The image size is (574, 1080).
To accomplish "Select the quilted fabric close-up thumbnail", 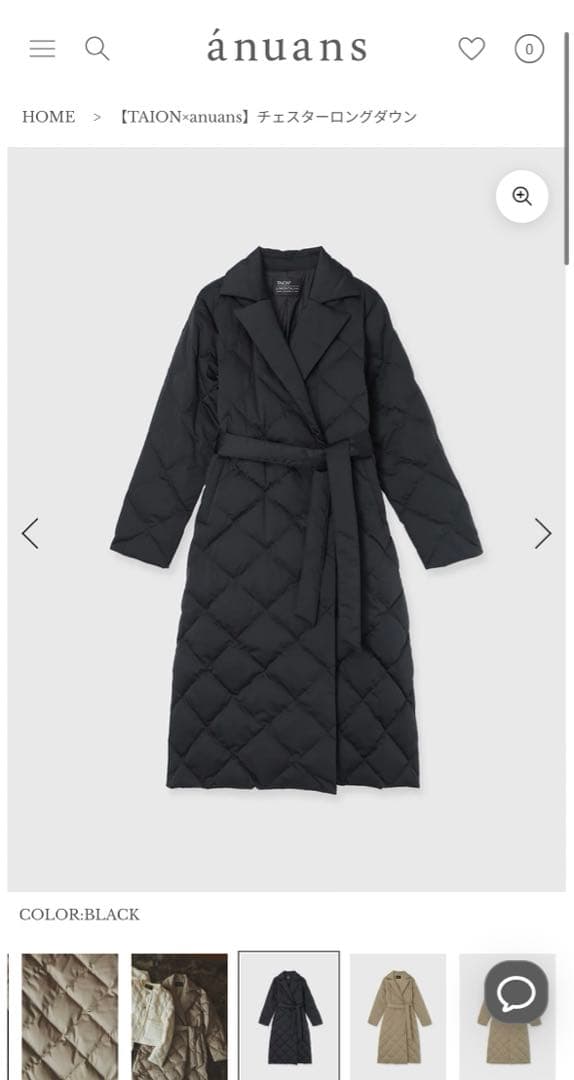I will 70,1016.
